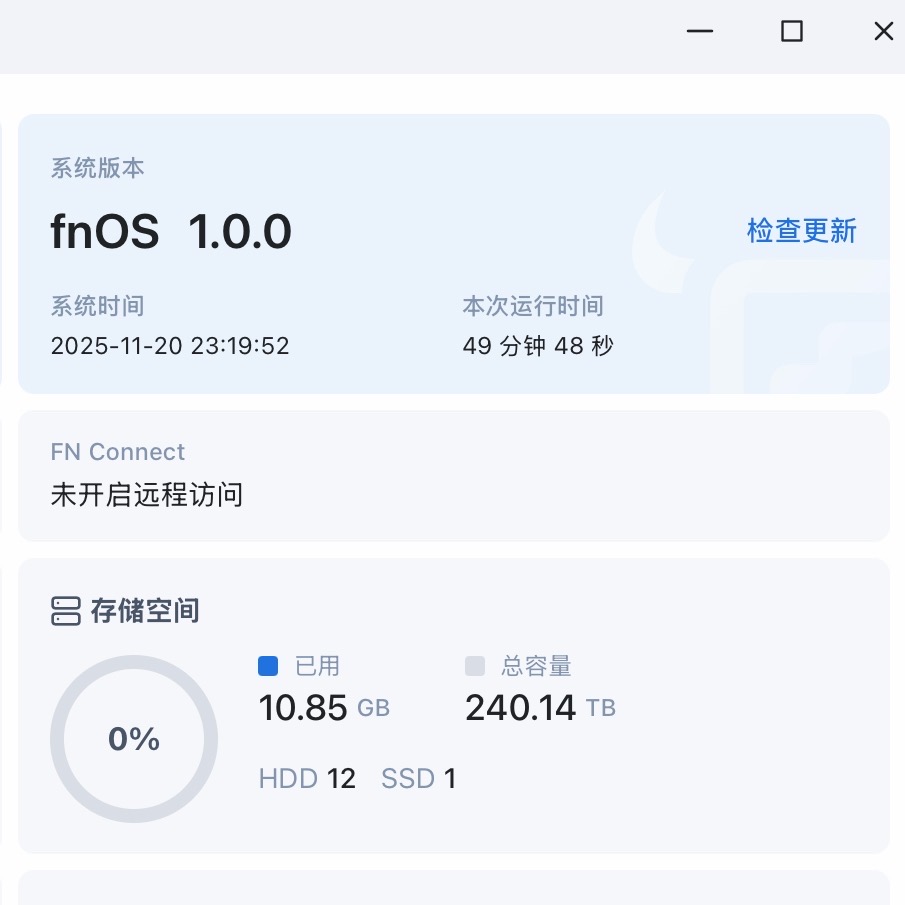Close the window

883,32
